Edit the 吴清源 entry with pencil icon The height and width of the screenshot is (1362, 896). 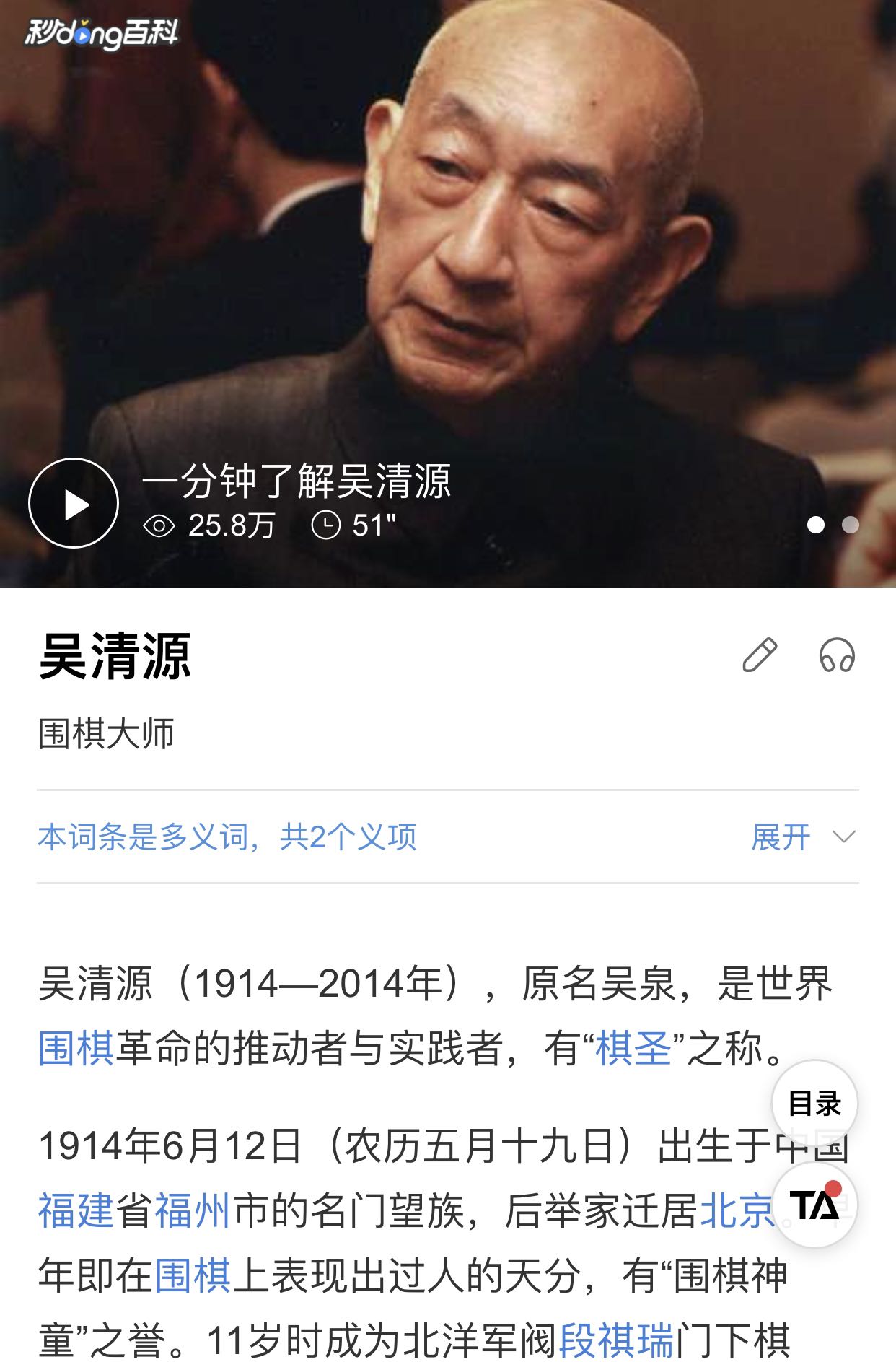[760, 655]
